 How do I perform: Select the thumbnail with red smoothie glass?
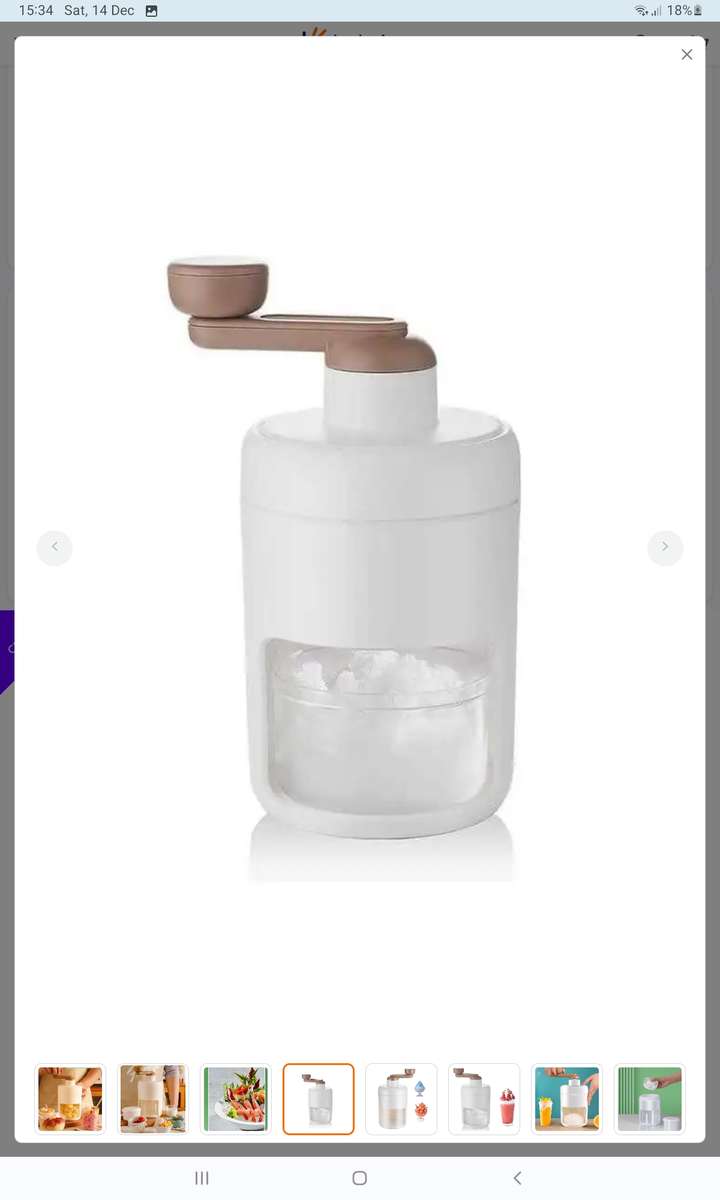point(484,1099)
